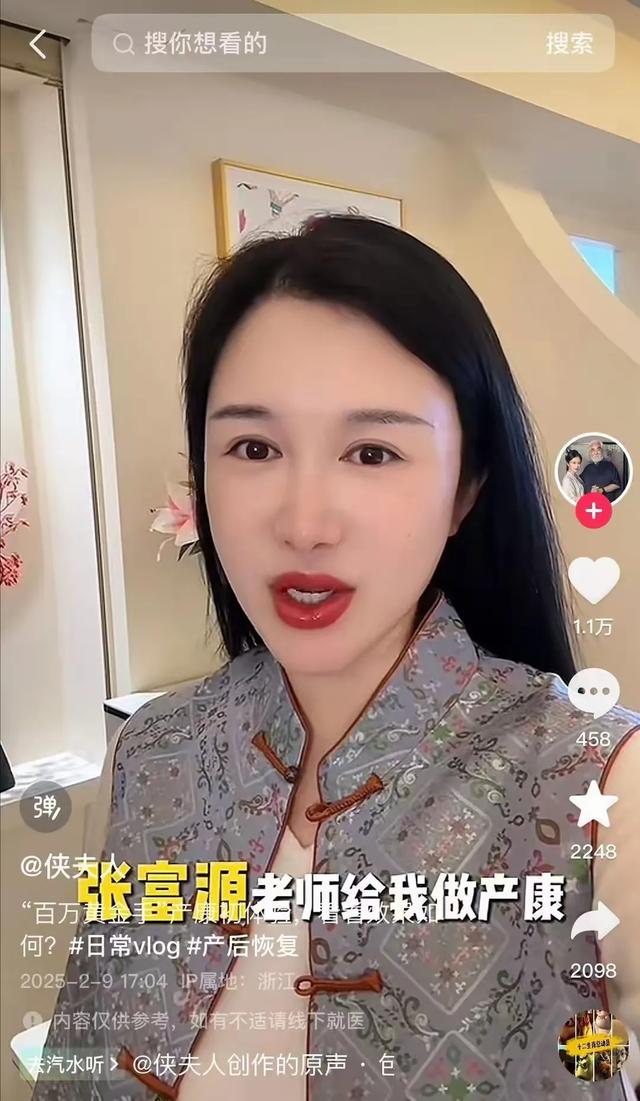Open the 侠夫人创作的原声 sound page

pos(250,1065)
